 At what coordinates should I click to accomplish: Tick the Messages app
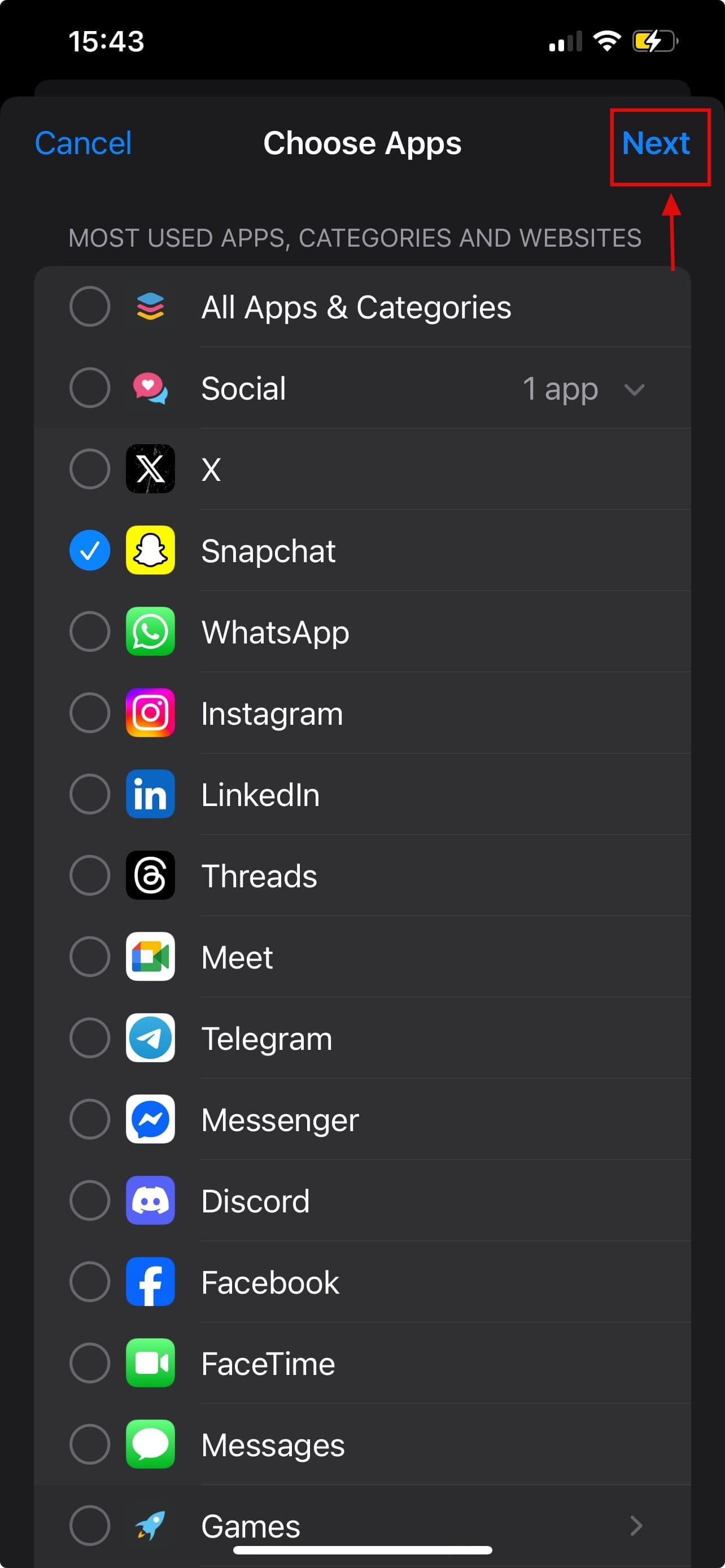point(89,1444)
